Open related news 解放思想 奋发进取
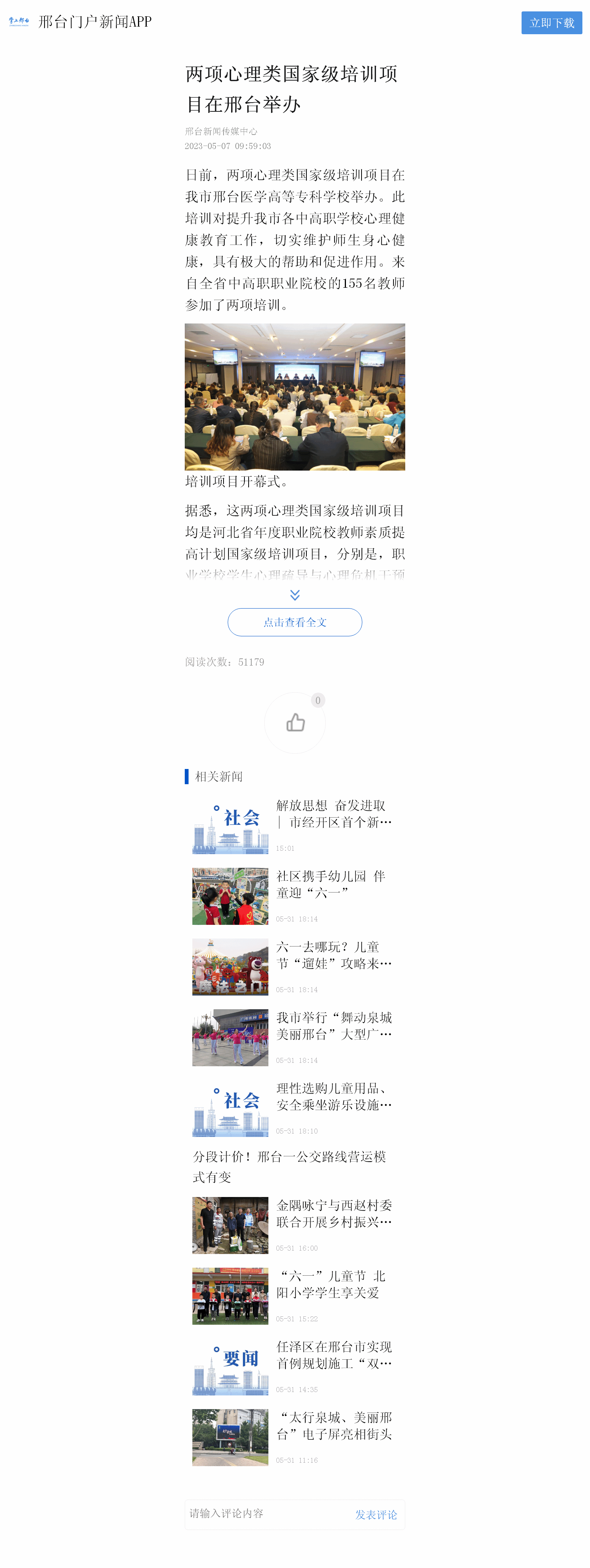 click(333, 814)
